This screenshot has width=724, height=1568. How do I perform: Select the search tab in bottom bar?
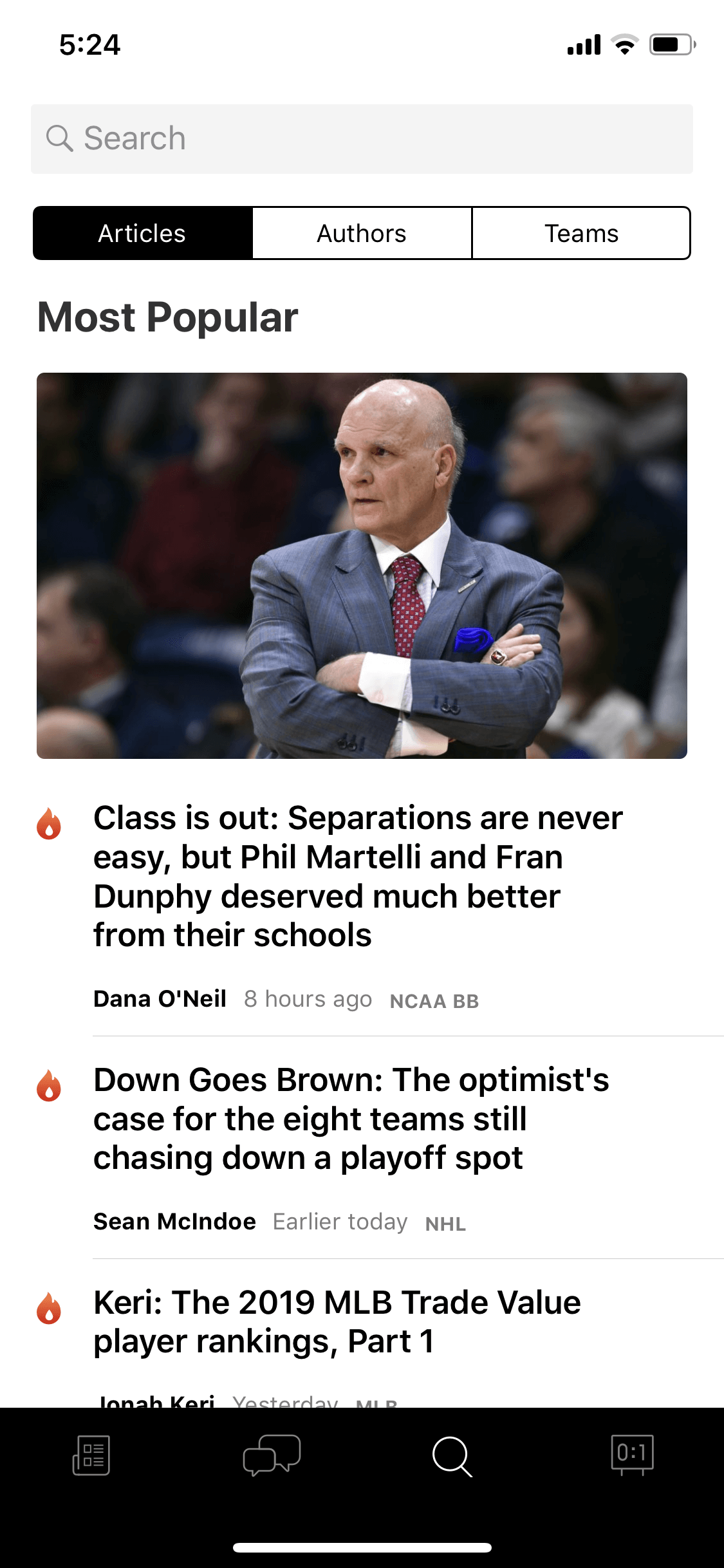click(x=452, y=1456)
